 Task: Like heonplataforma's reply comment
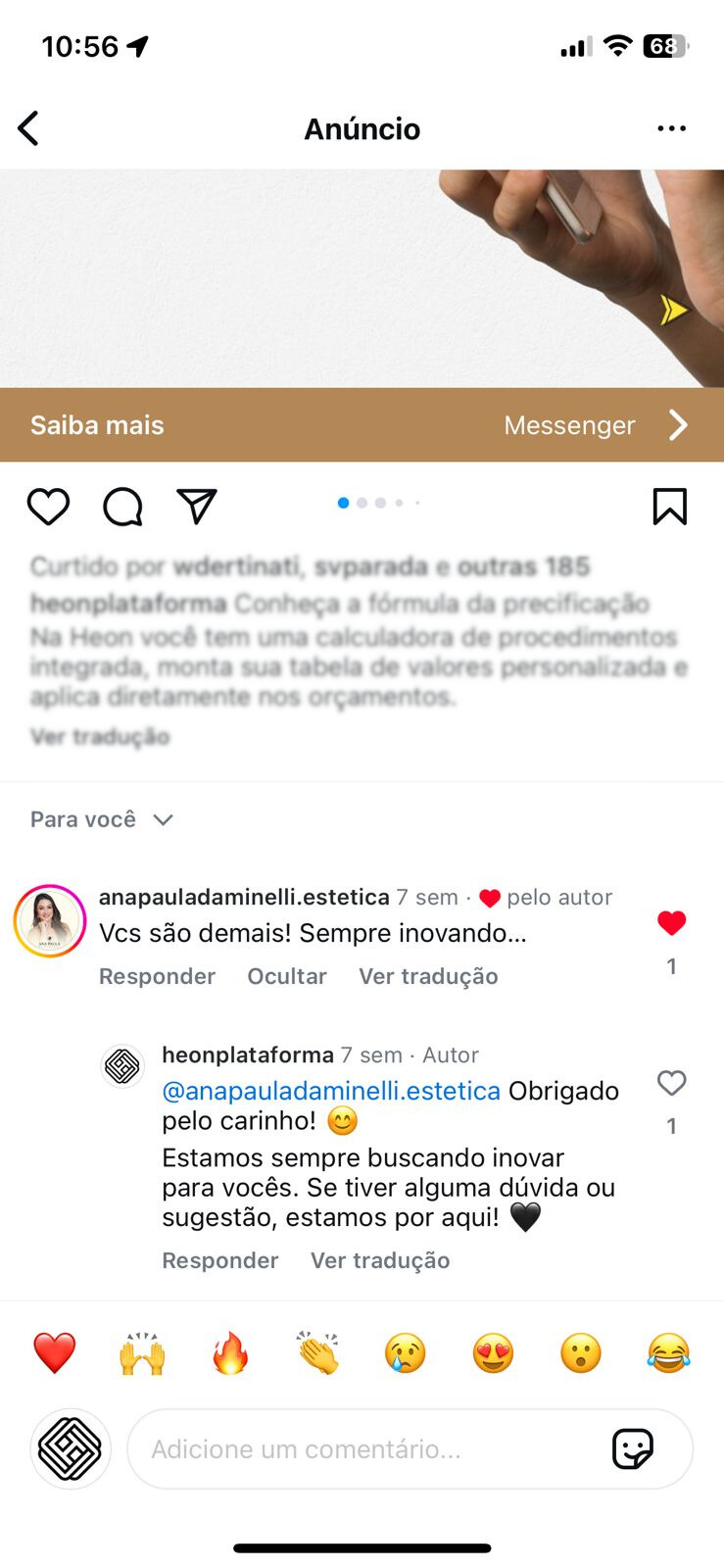[x=671, y=1083]
